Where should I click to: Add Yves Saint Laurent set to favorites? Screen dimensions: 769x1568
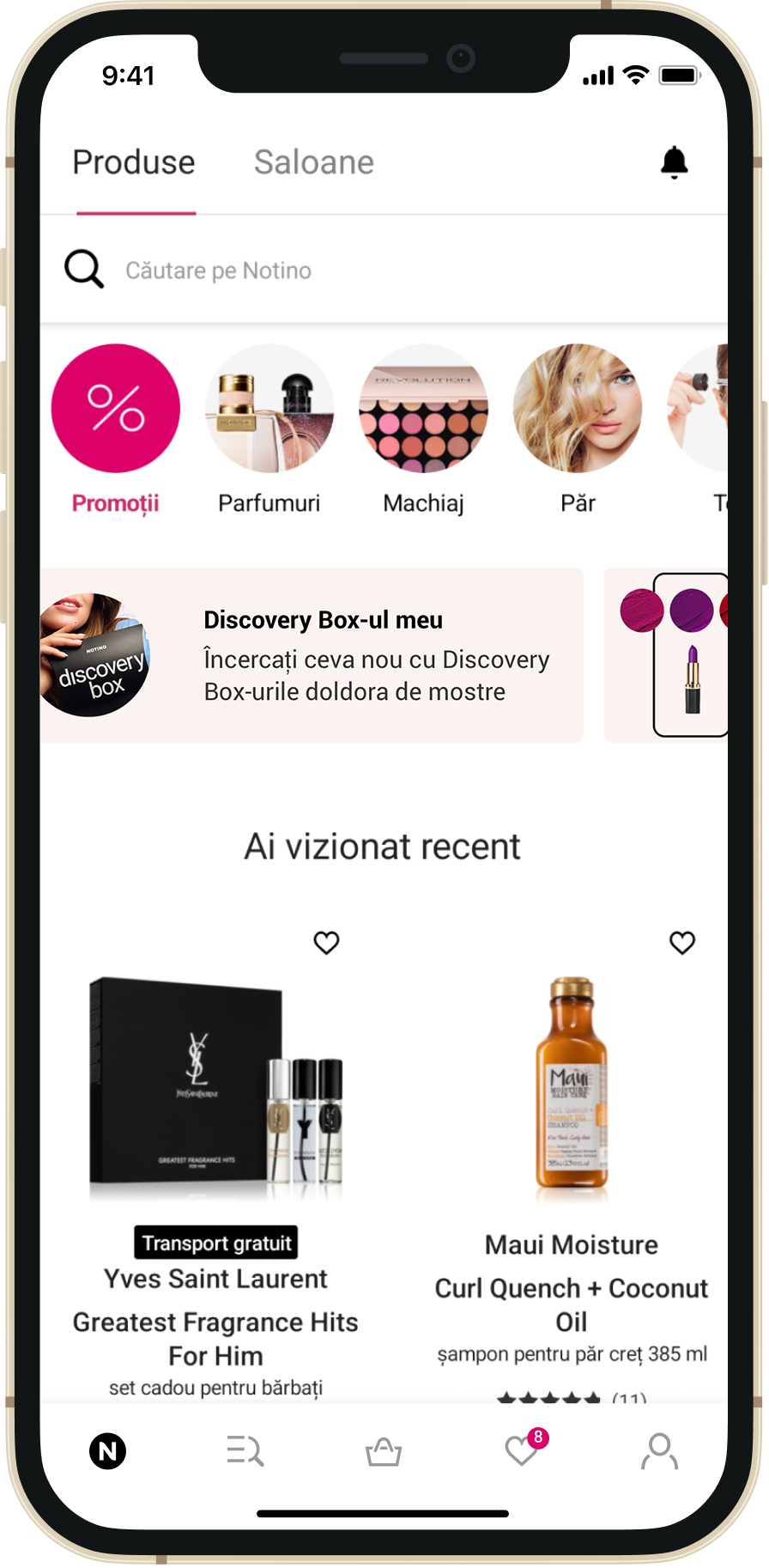326,943
